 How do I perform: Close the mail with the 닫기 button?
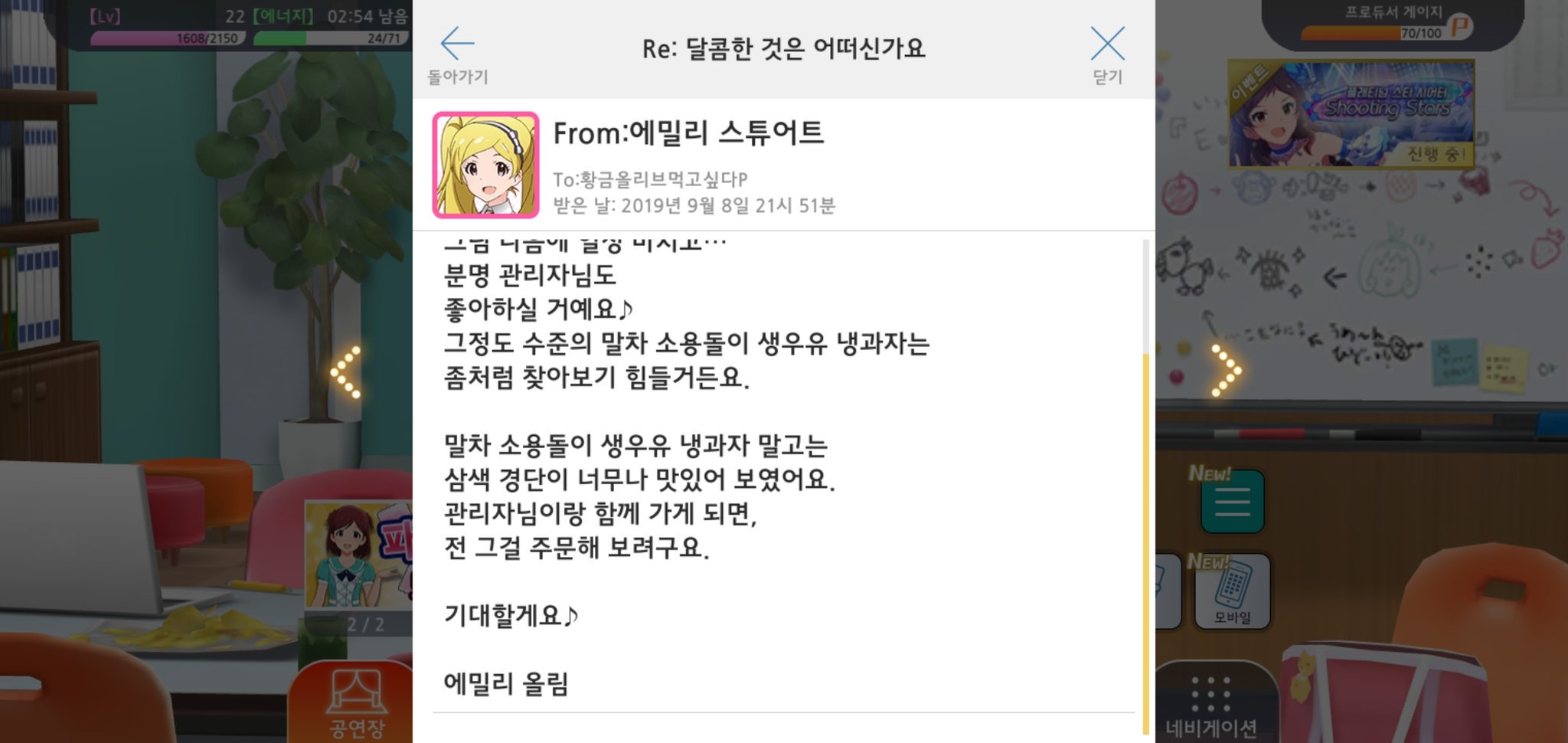click(x=1107, y=54)
